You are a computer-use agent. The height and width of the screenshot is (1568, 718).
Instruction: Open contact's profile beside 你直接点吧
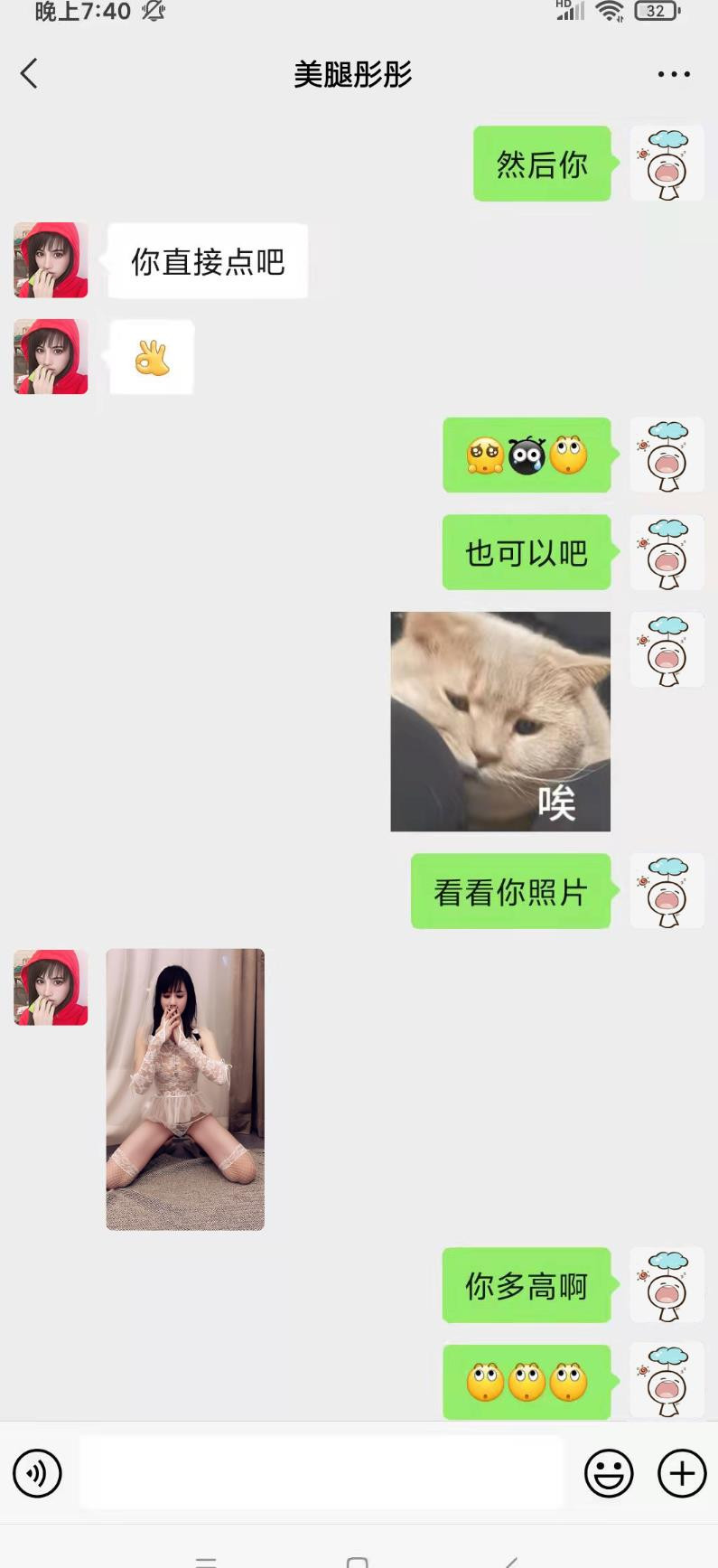pyautogui.click(x=51, y=260)
